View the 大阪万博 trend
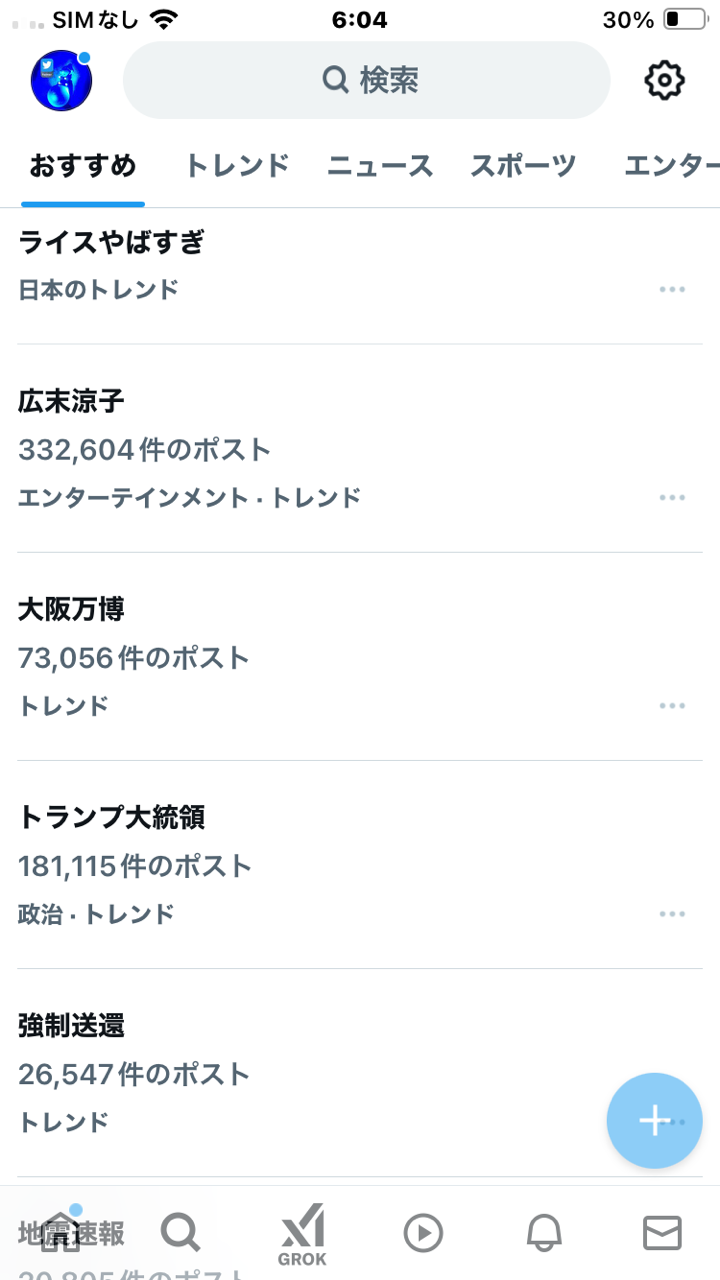720x1280 pixels. (x=72, y=610)
